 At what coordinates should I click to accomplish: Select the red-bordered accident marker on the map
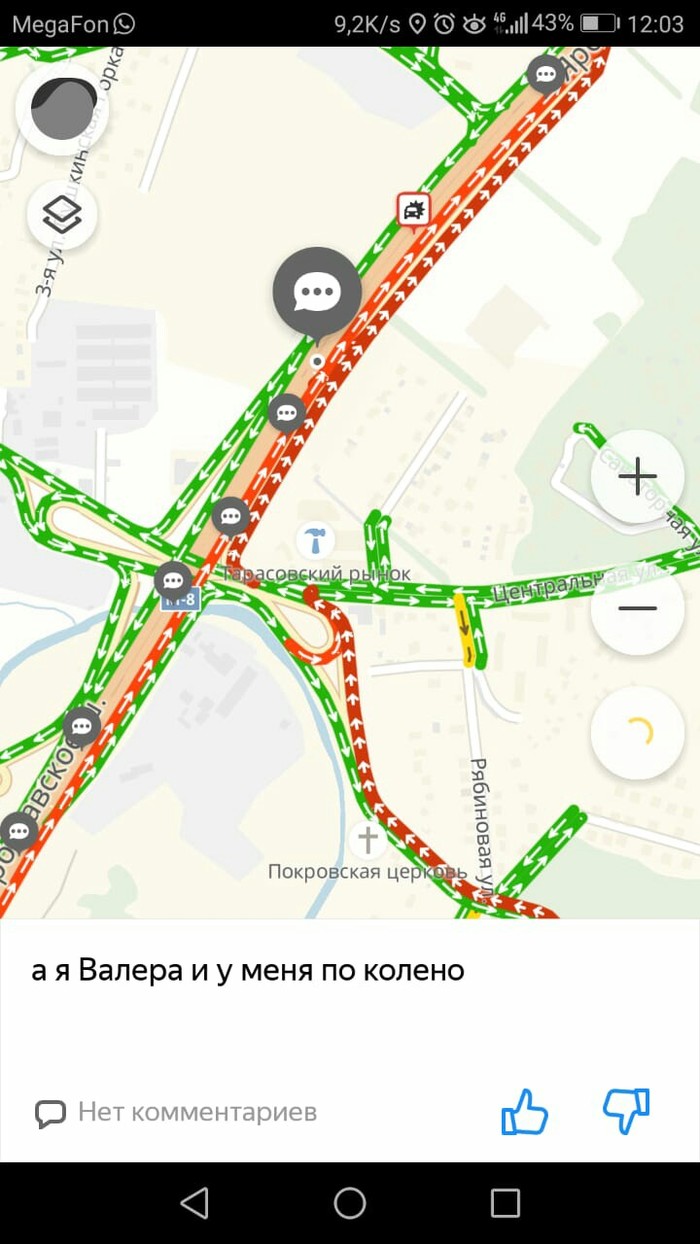(413, 209)
